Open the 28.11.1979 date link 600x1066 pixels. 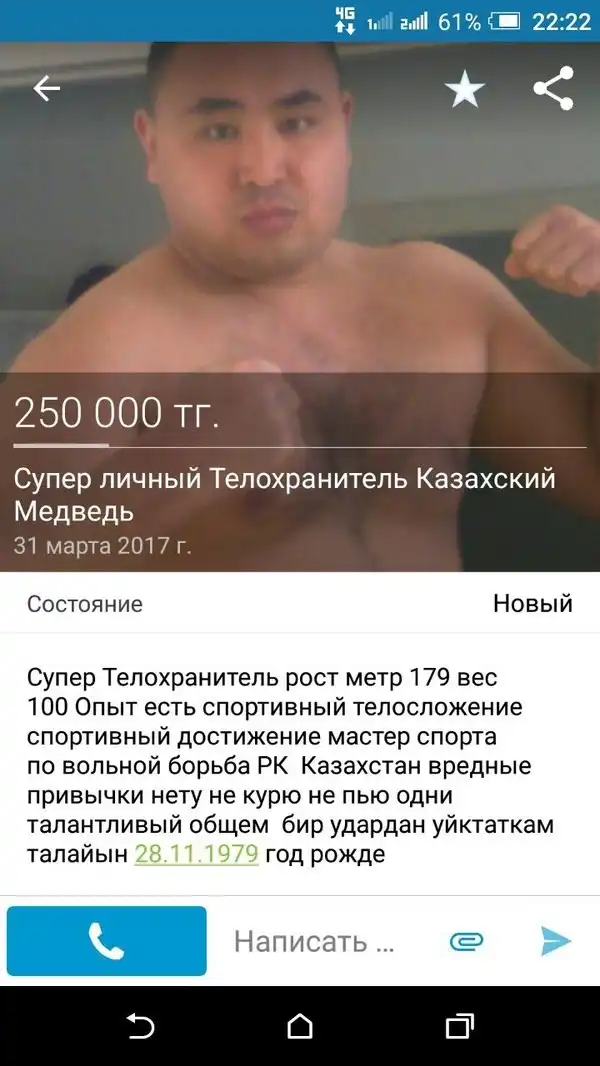(196, 855)
